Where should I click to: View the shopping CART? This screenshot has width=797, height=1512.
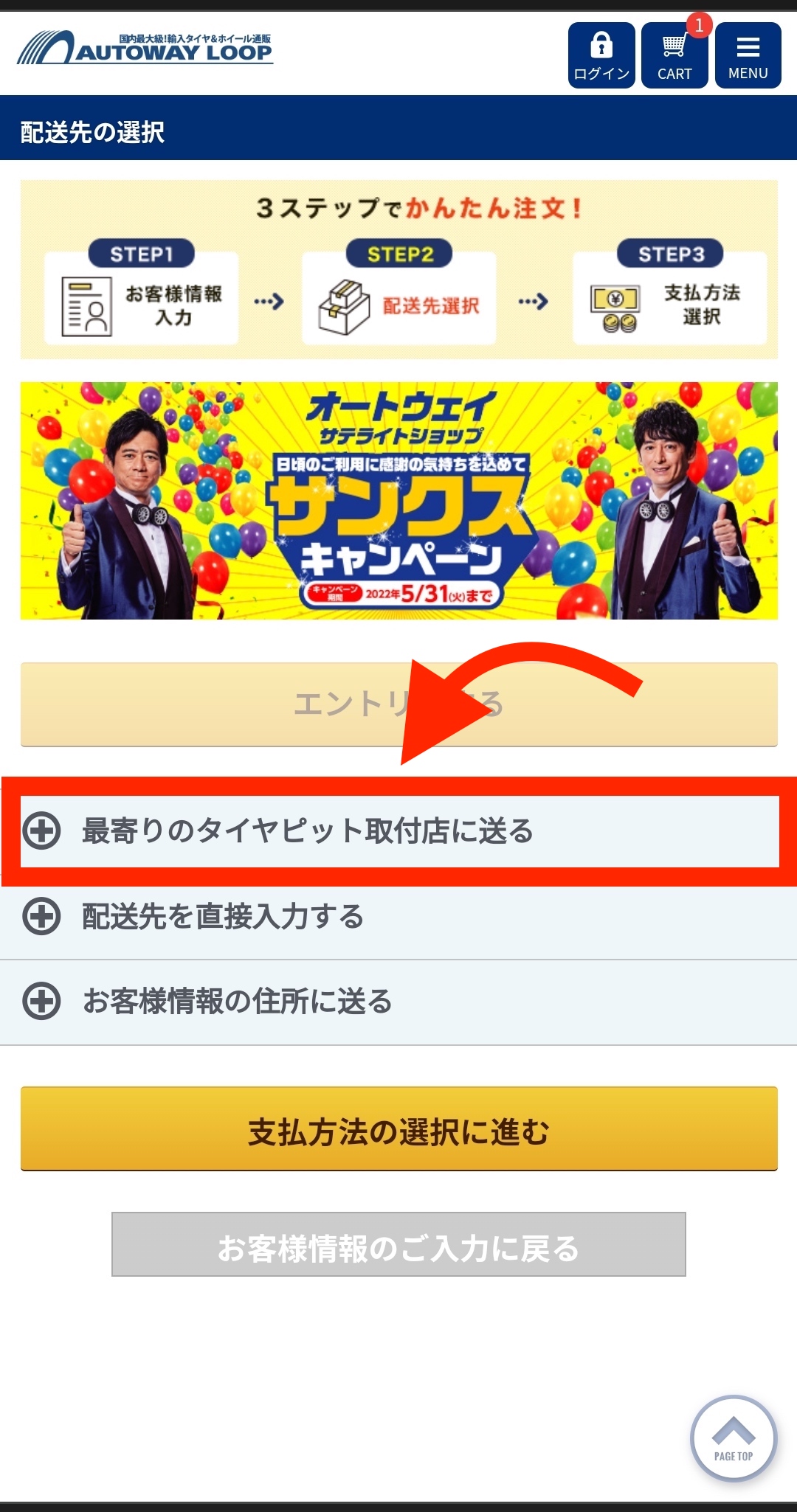(674, 55)
